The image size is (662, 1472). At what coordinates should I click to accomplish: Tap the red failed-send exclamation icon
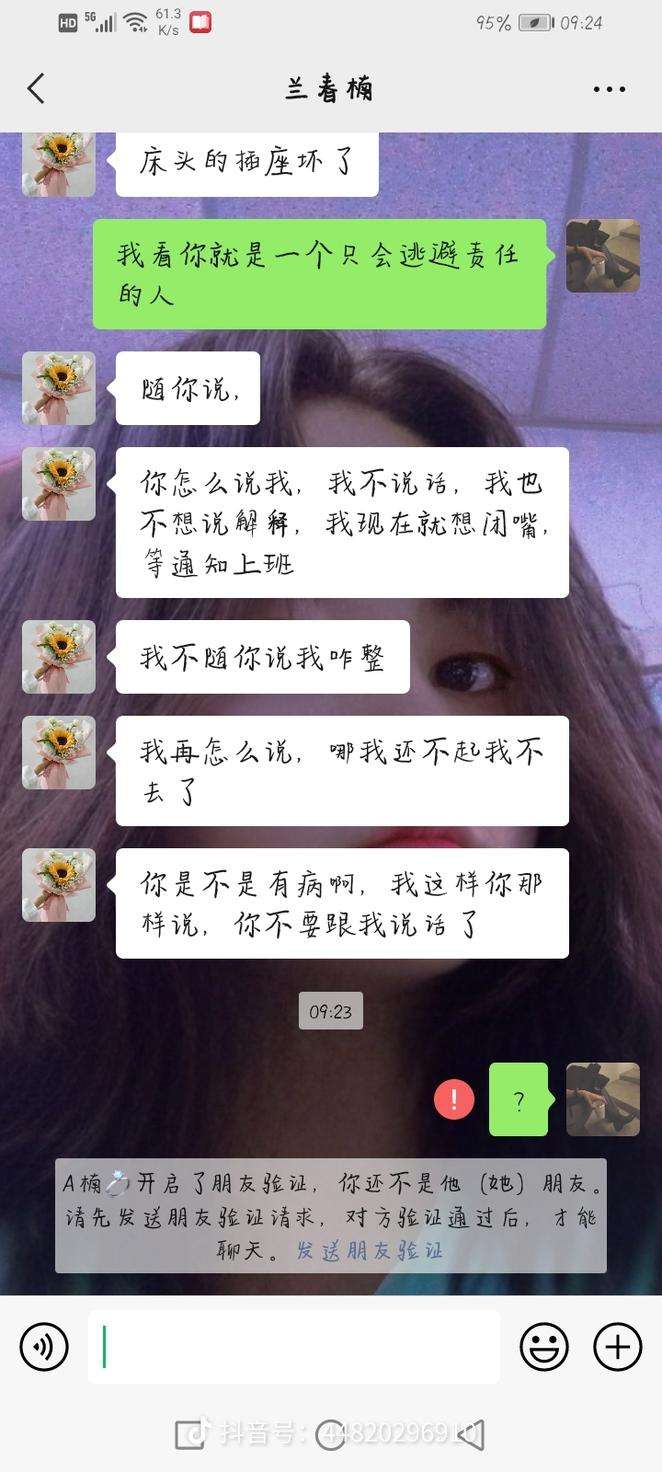(454, 1100)
